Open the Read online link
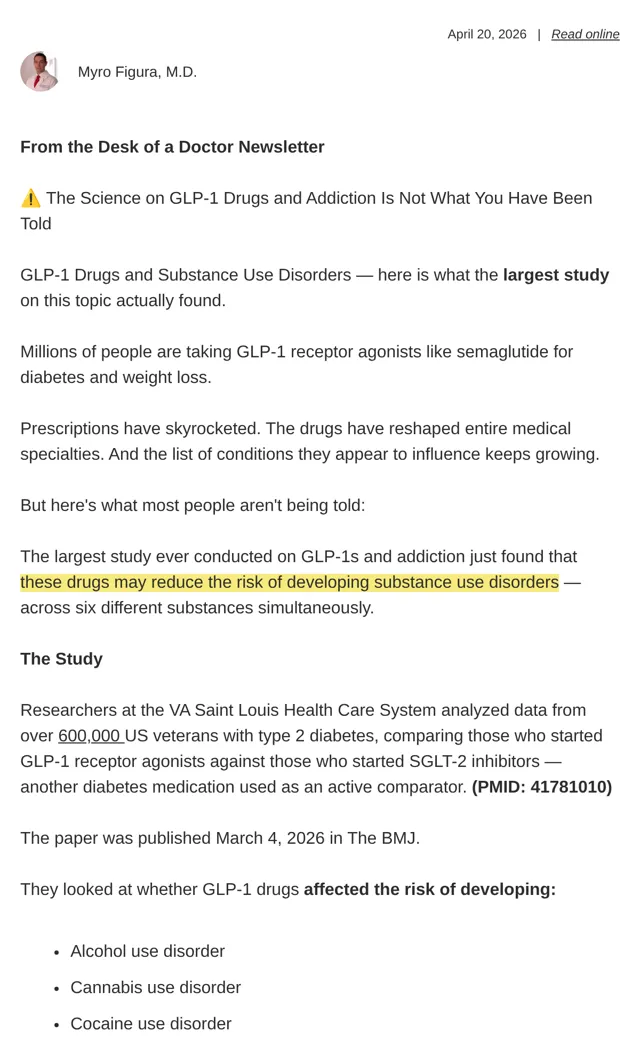 point(585,34)
